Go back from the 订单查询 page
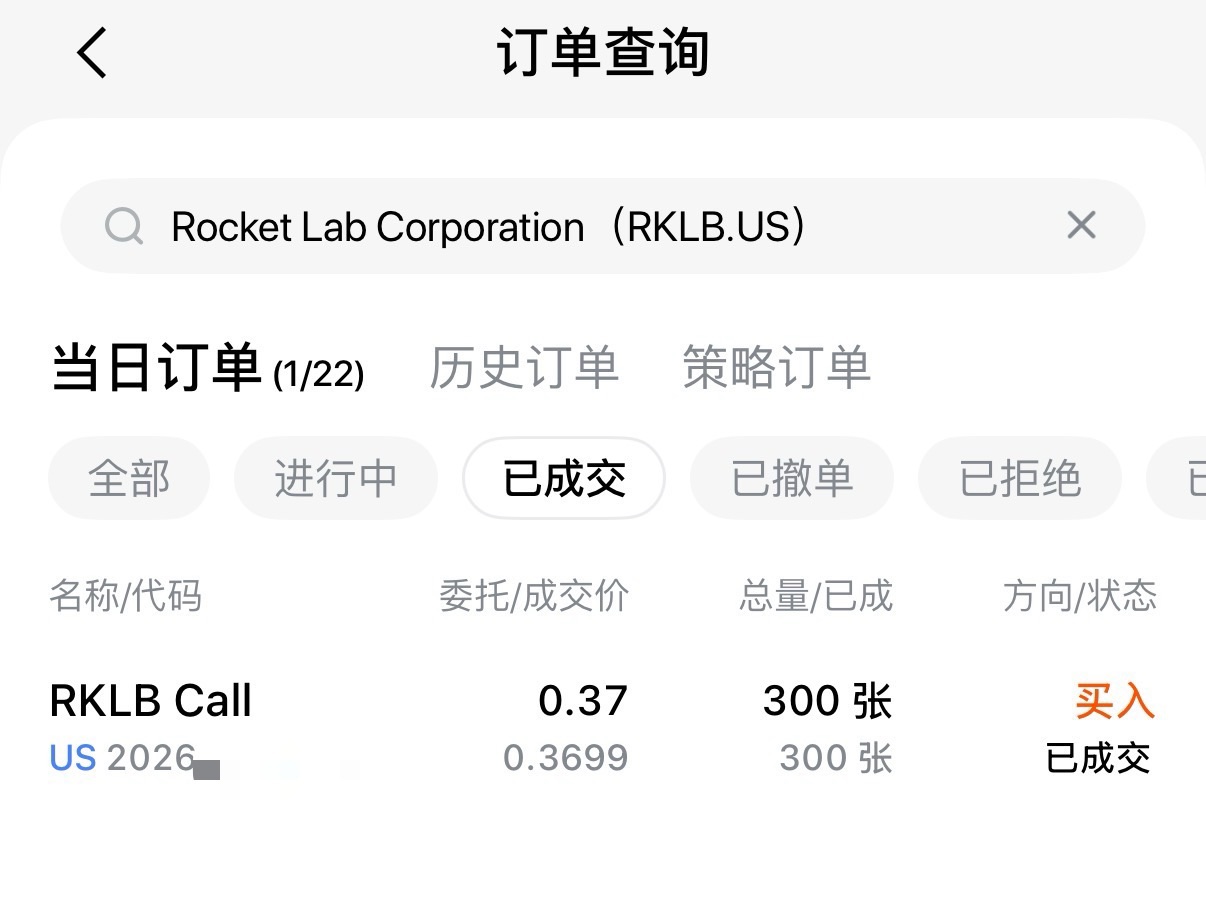This screenshot has width=1206, height=924. [92, 53]
